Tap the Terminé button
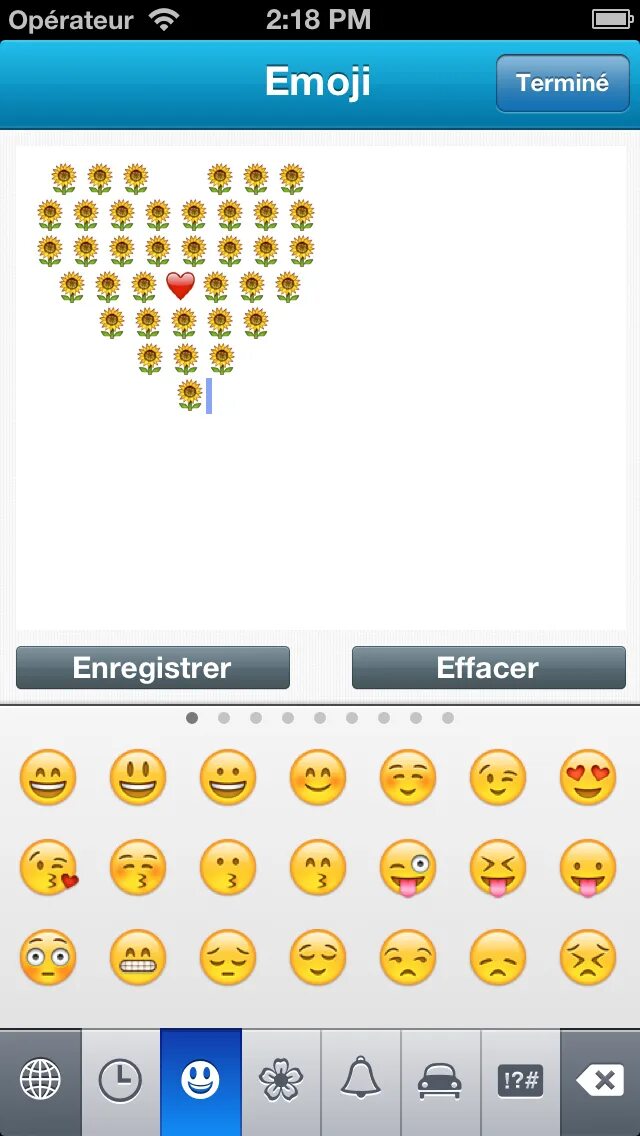This screenshot has width=640, height=1136. 563,83
